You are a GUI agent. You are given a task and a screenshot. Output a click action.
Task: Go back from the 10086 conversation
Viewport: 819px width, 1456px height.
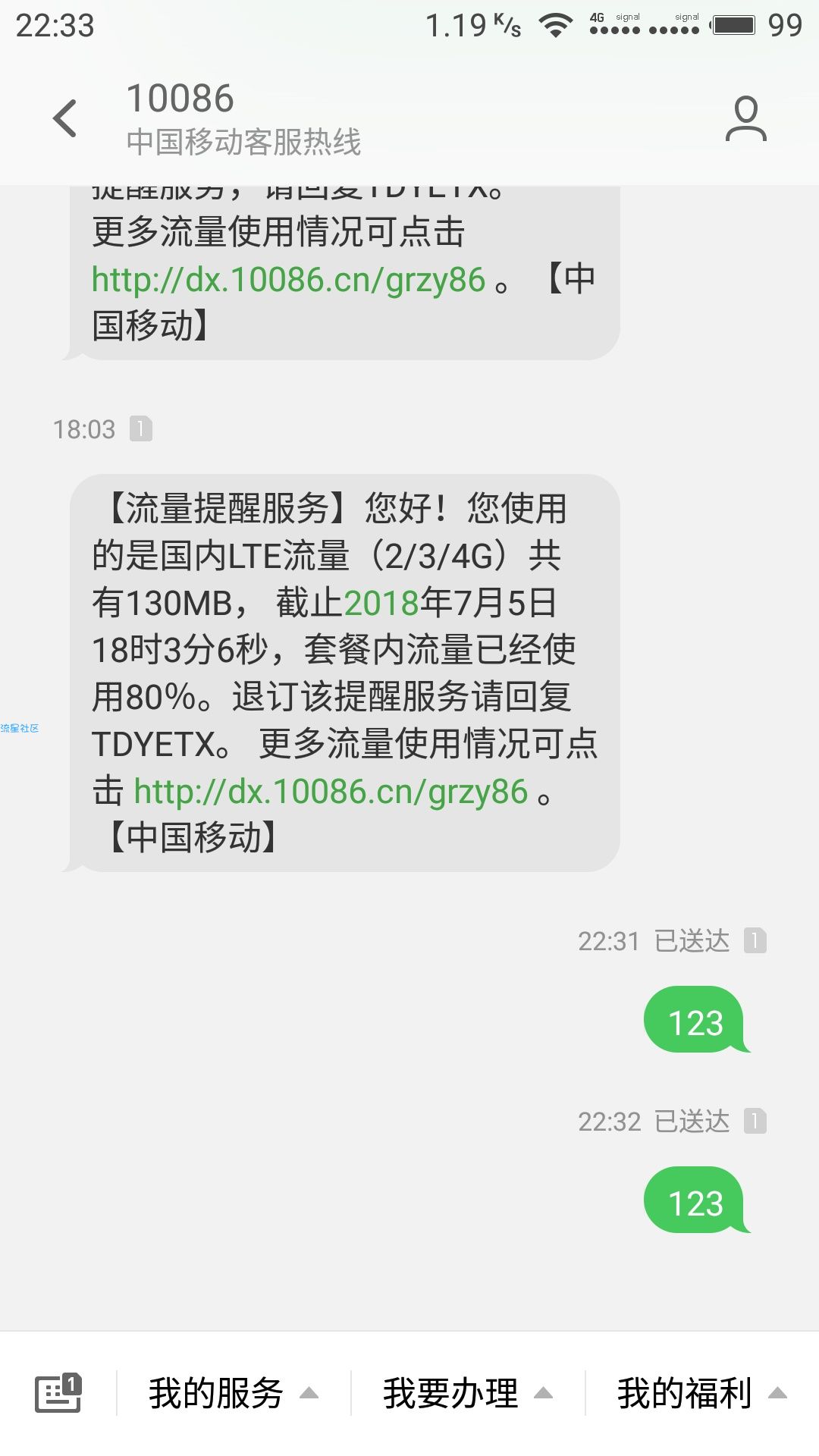[65, 118]
